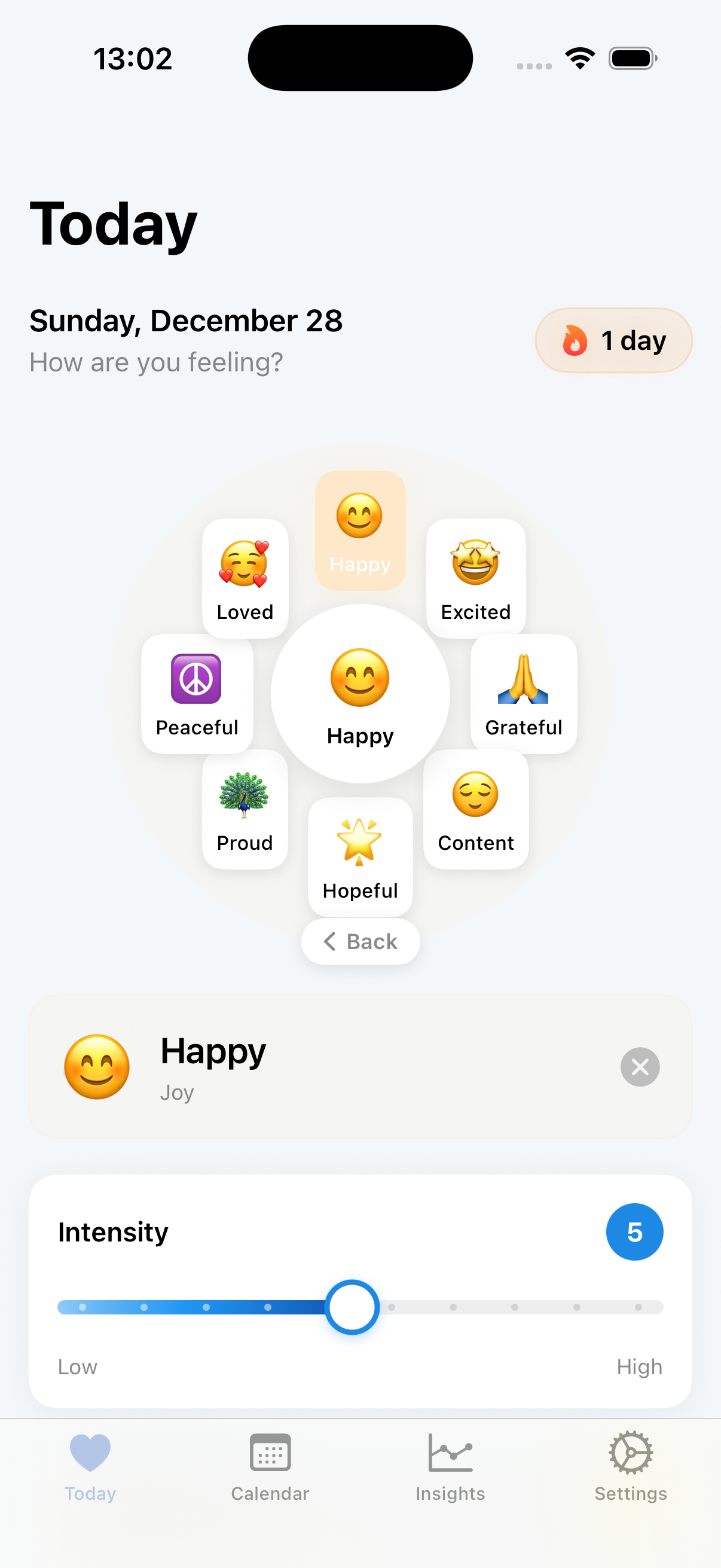Go back to the main emotion wheel
The height and width of the screenshot is (1568, 721).
(360, 942)
